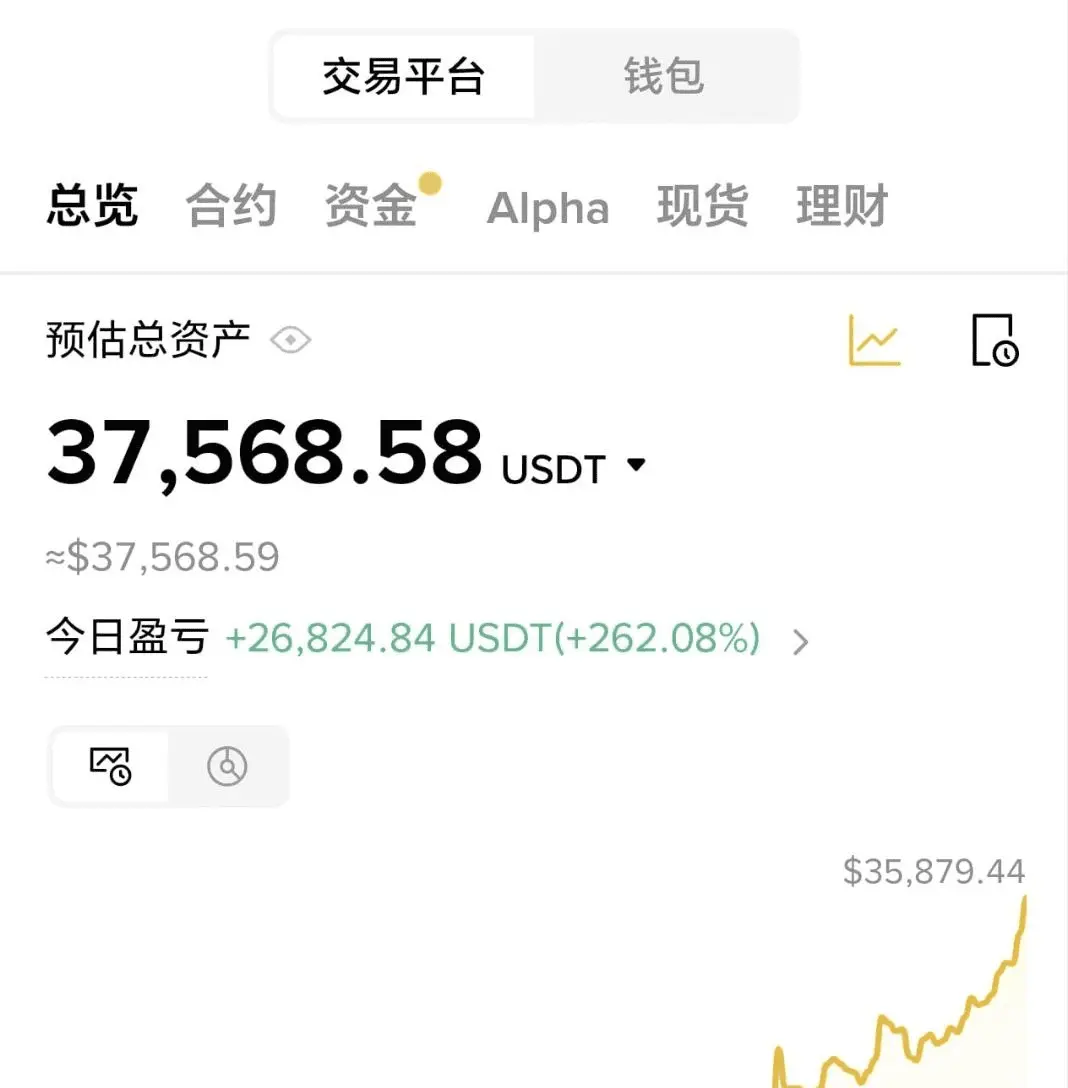The image size is (1068, 1088).
Task: Go to the 资金 tab
Action: [371, 207]
